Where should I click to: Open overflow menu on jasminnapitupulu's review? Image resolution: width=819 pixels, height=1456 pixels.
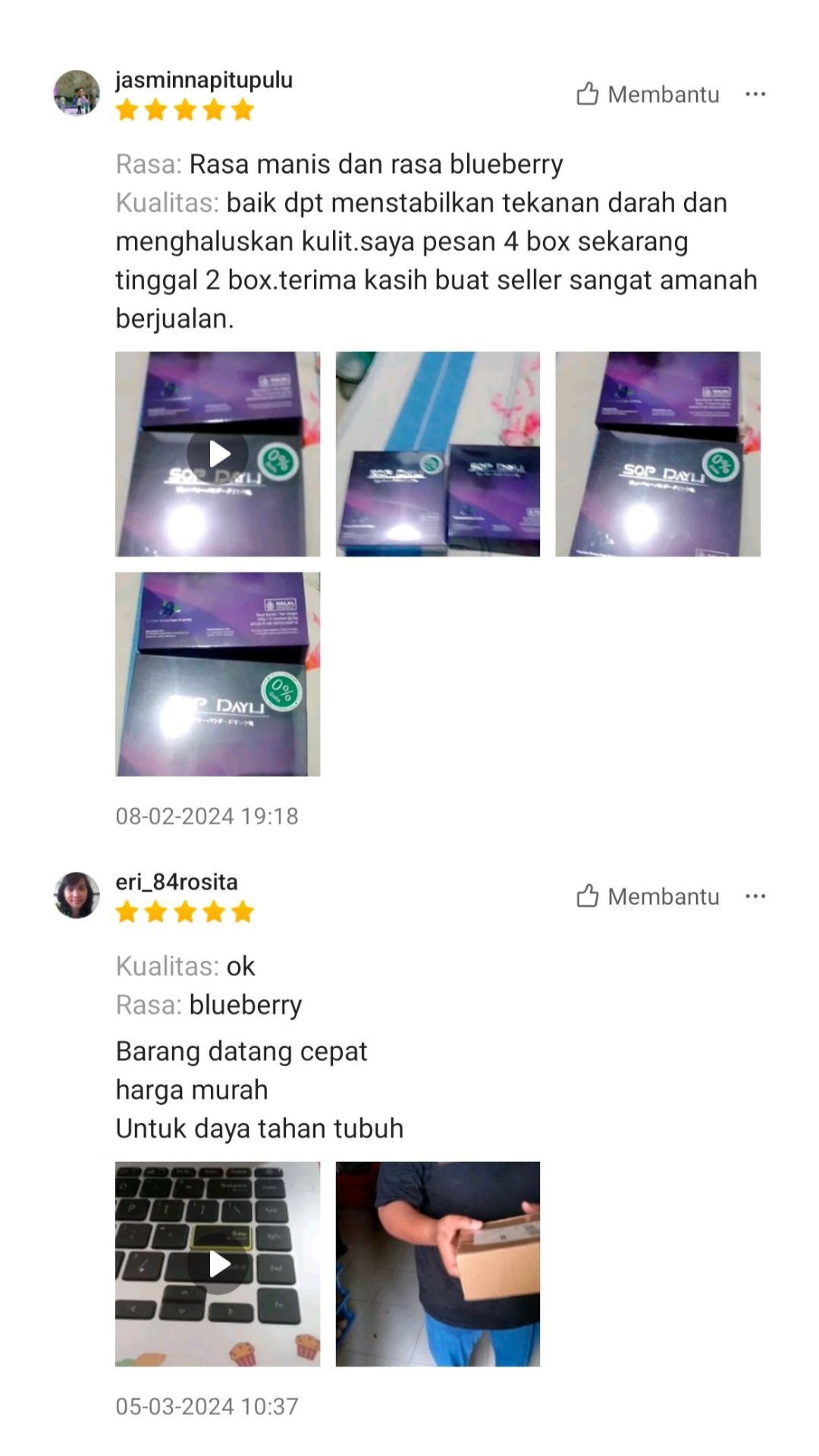click(755, 94)
